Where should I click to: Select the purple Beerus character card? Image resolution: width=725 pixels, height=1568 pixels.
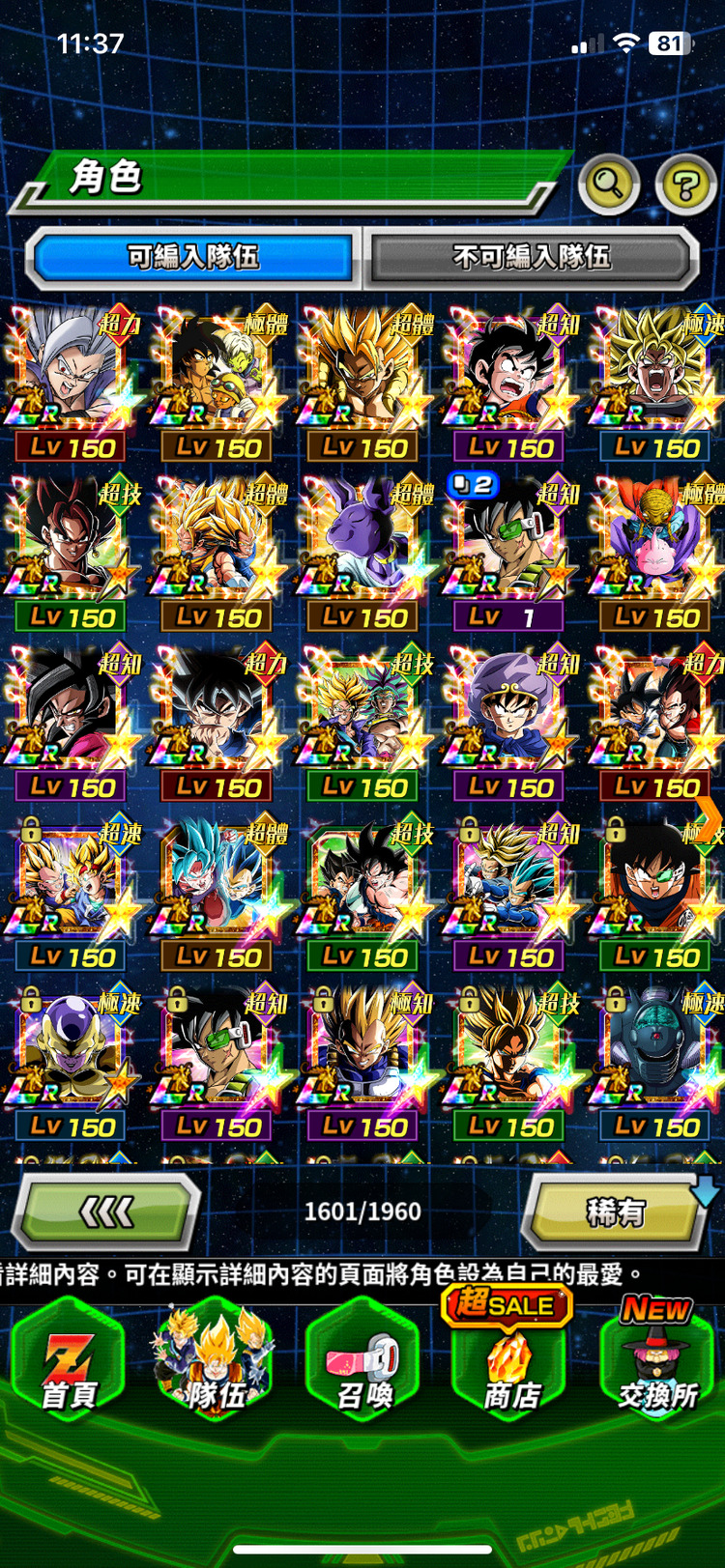[x=363, y=551]
